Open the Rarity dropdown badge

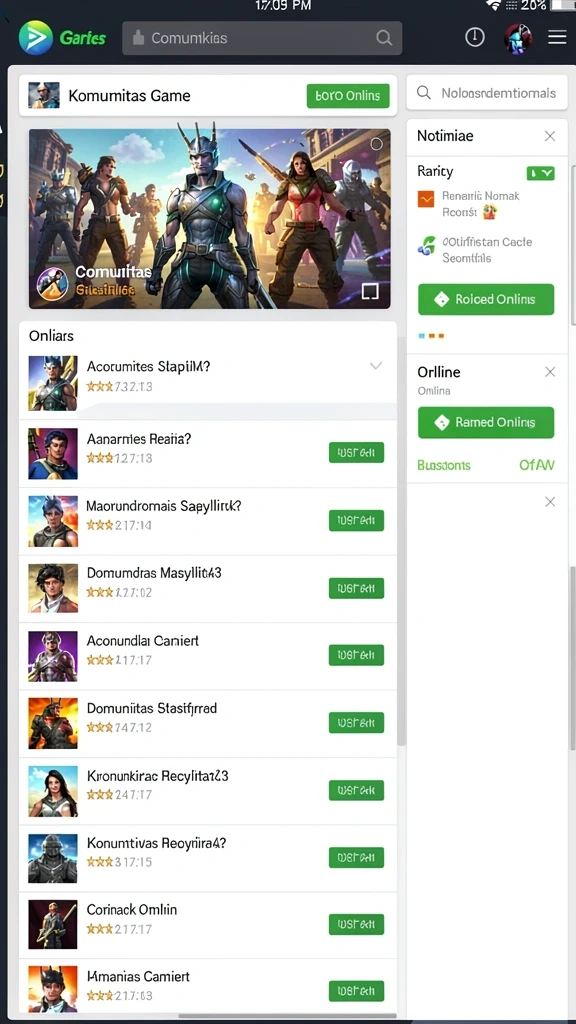click(541, 173)
